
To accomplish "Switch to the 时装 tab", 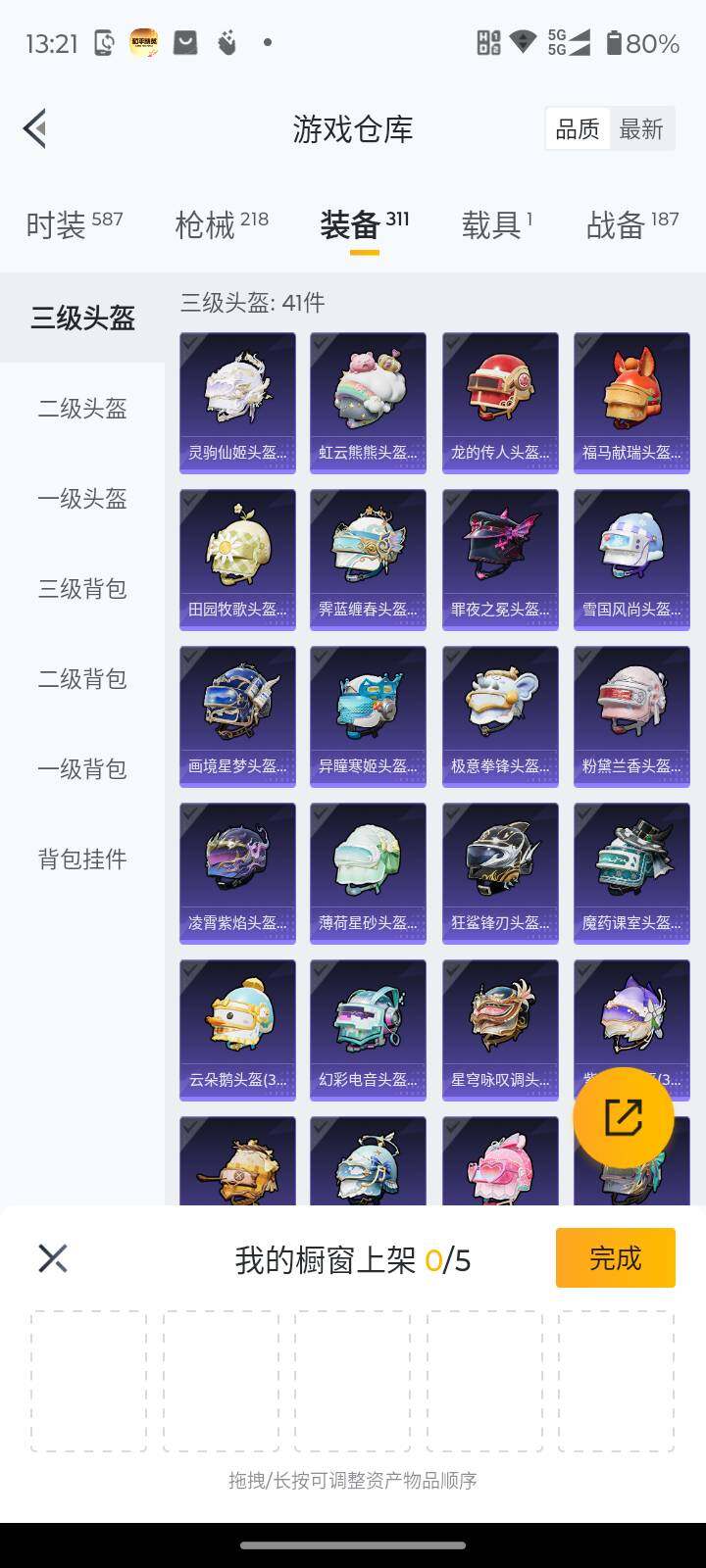I will point(75,224).
